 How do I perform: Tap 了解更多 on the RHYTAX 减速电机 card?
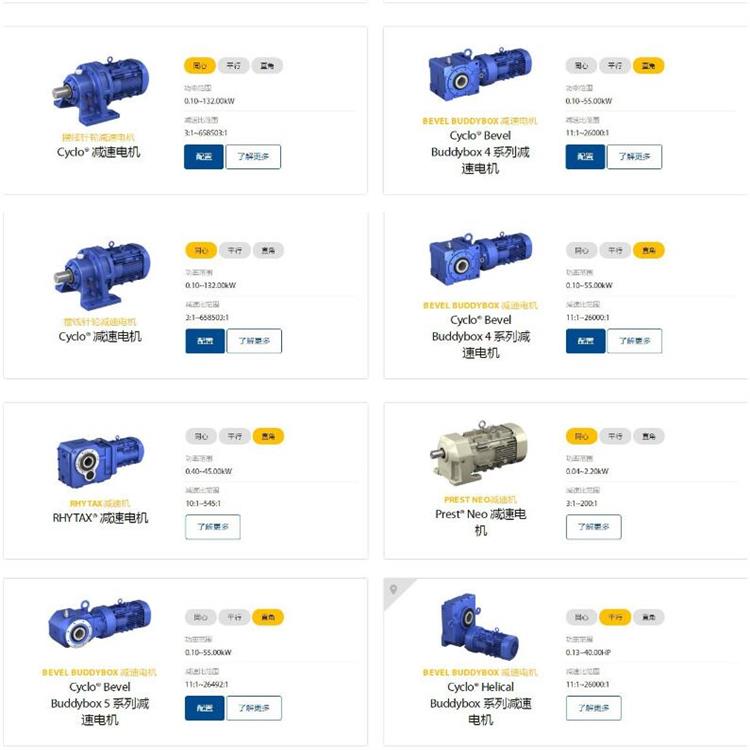(213, 526)
